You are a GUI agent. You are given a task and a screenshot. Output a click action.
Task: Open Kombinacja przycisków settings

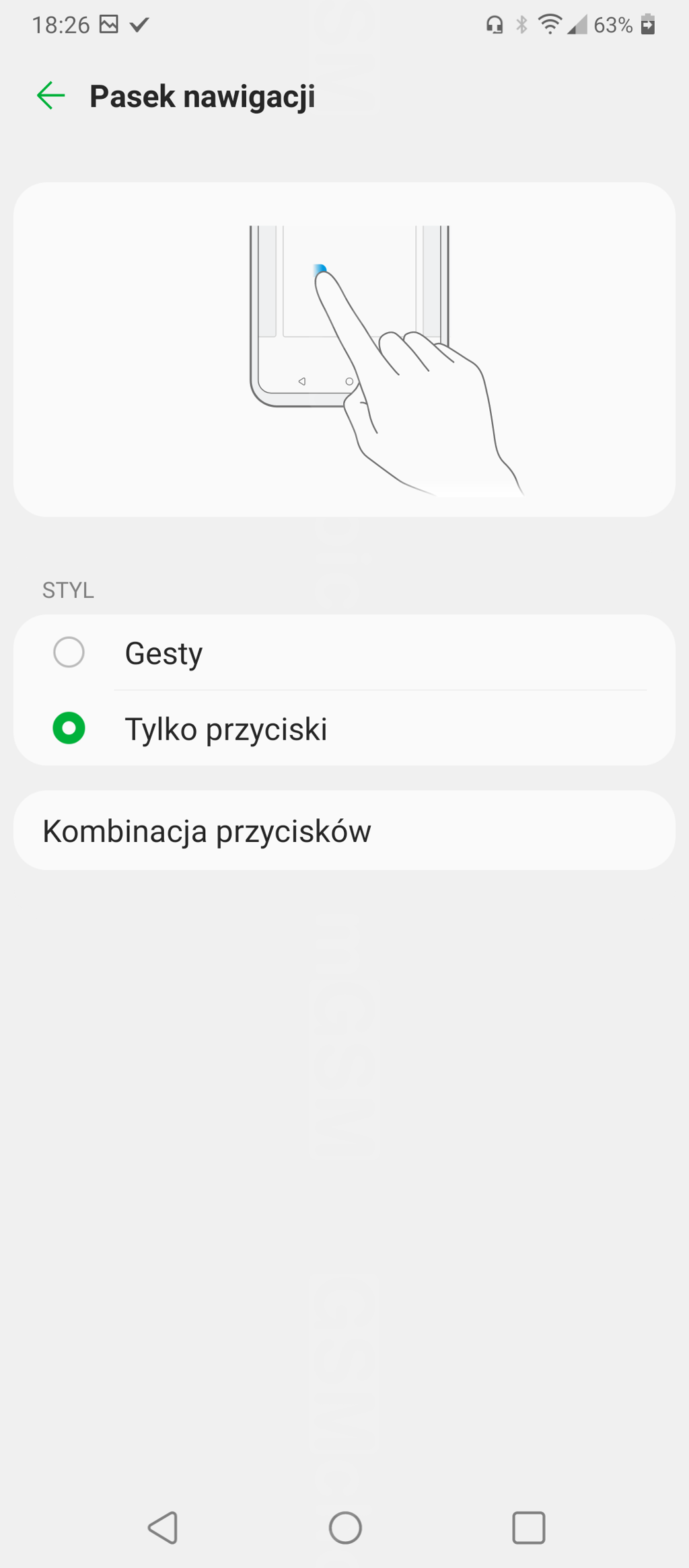[x=344, y=830]
